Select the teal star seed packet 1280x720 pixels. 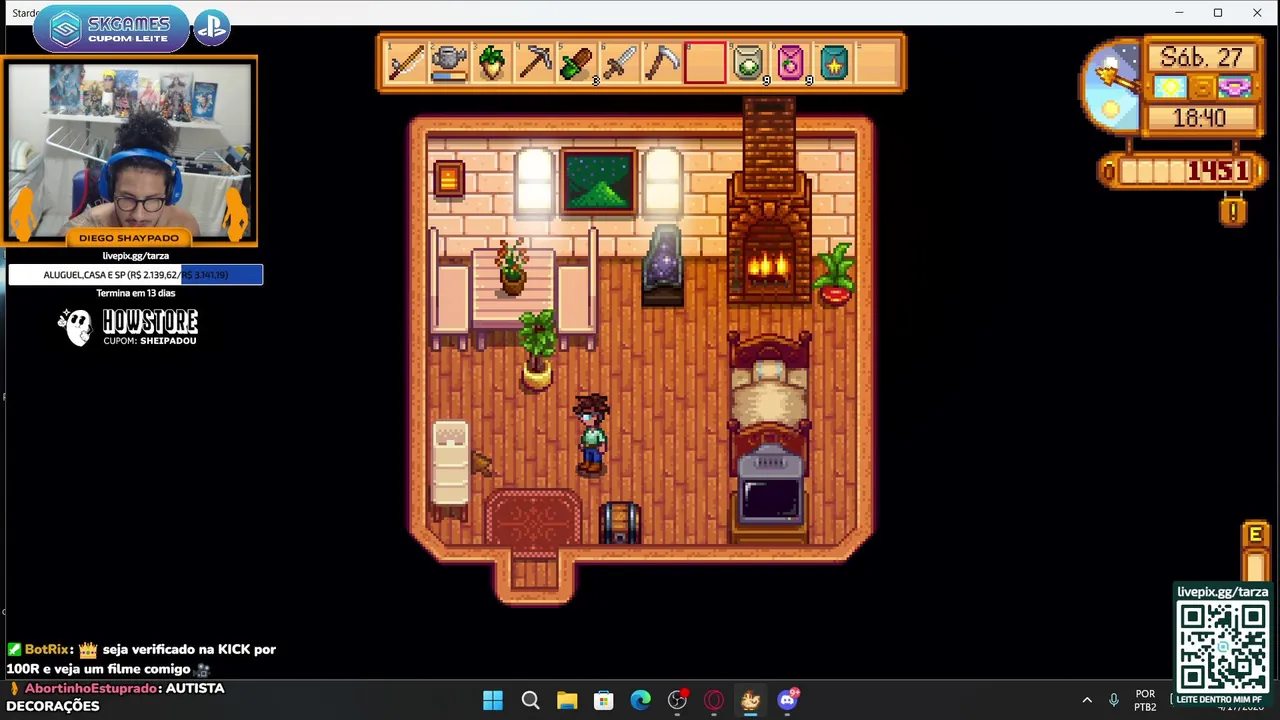pos(834,64)
